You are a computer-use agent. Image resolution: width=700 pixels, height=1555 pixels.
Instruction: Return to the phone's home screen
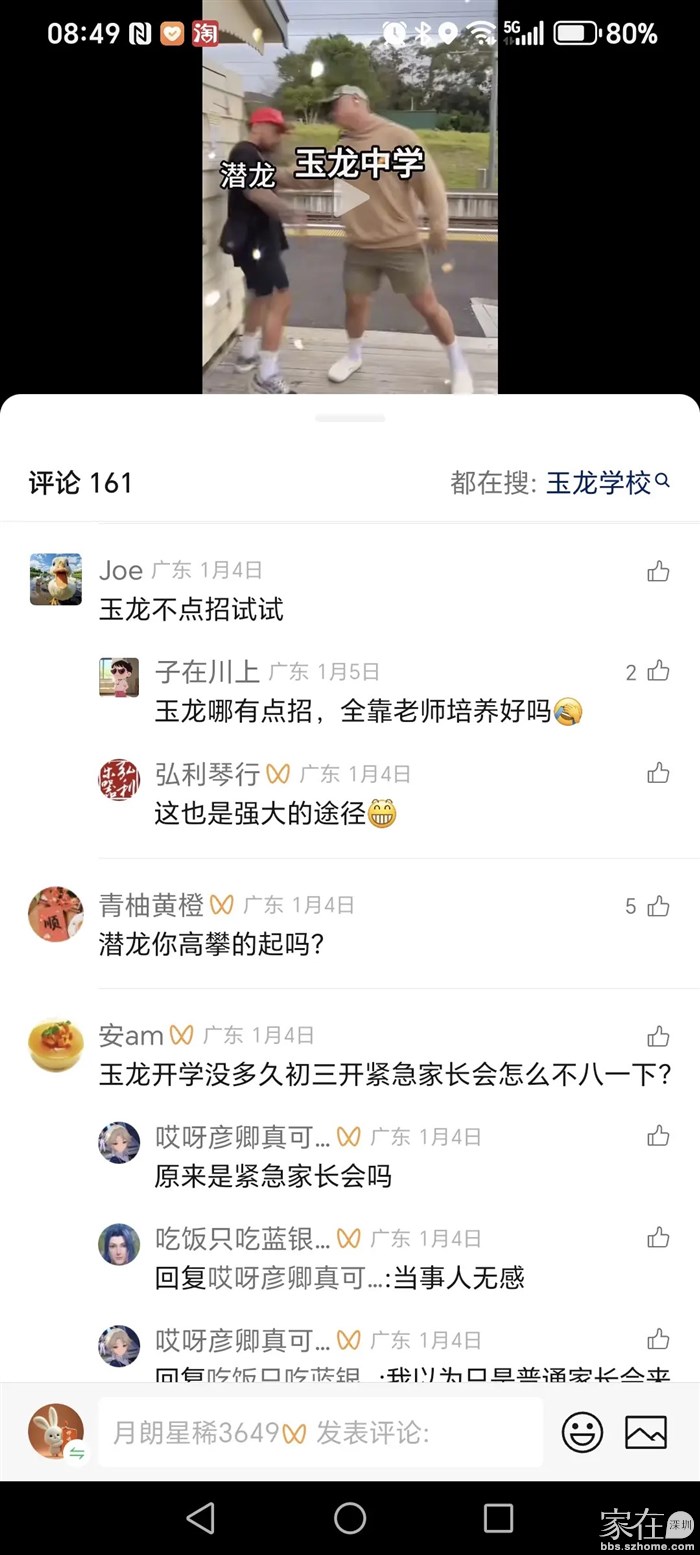[x=350, y=1518]
